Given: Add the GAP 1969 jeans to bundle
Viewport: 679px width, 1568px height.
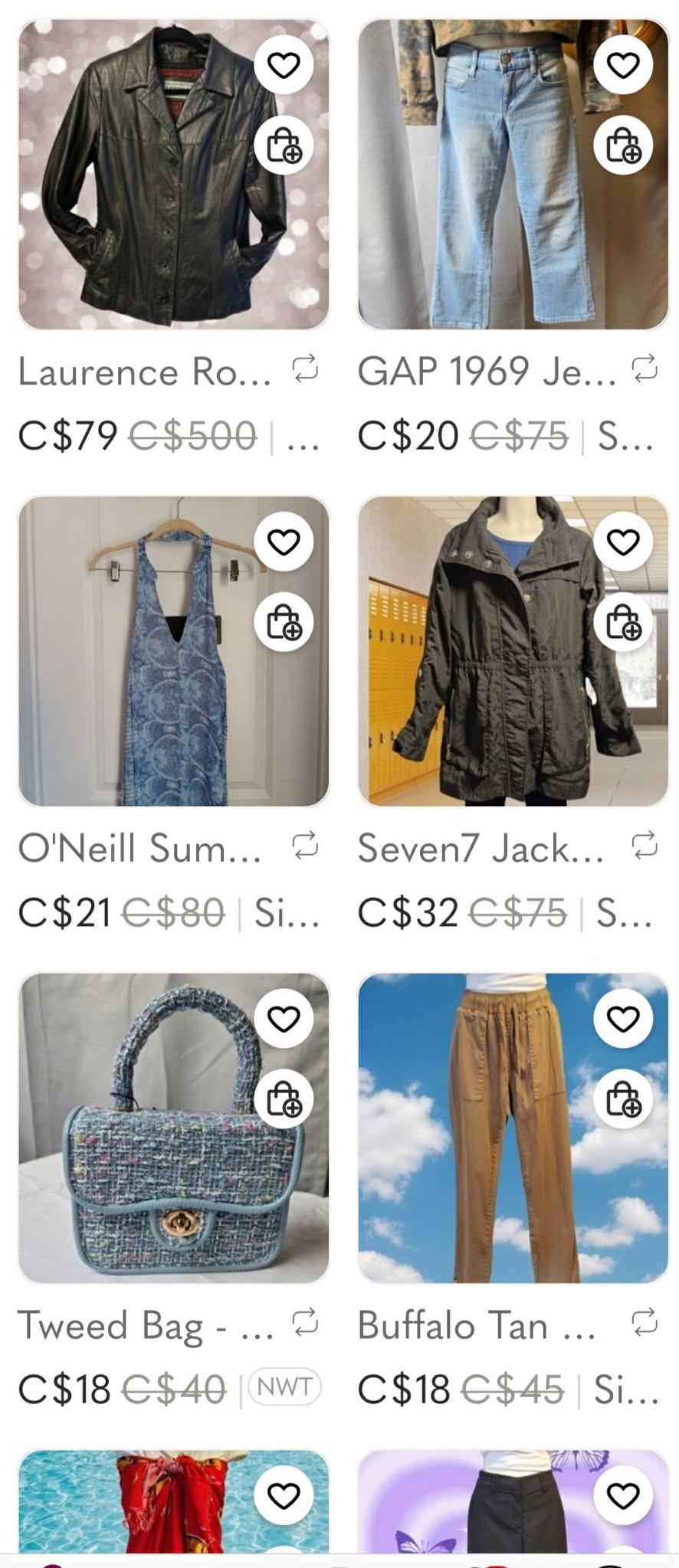Looking at the screenshot, I should click(x=623, y=146).
